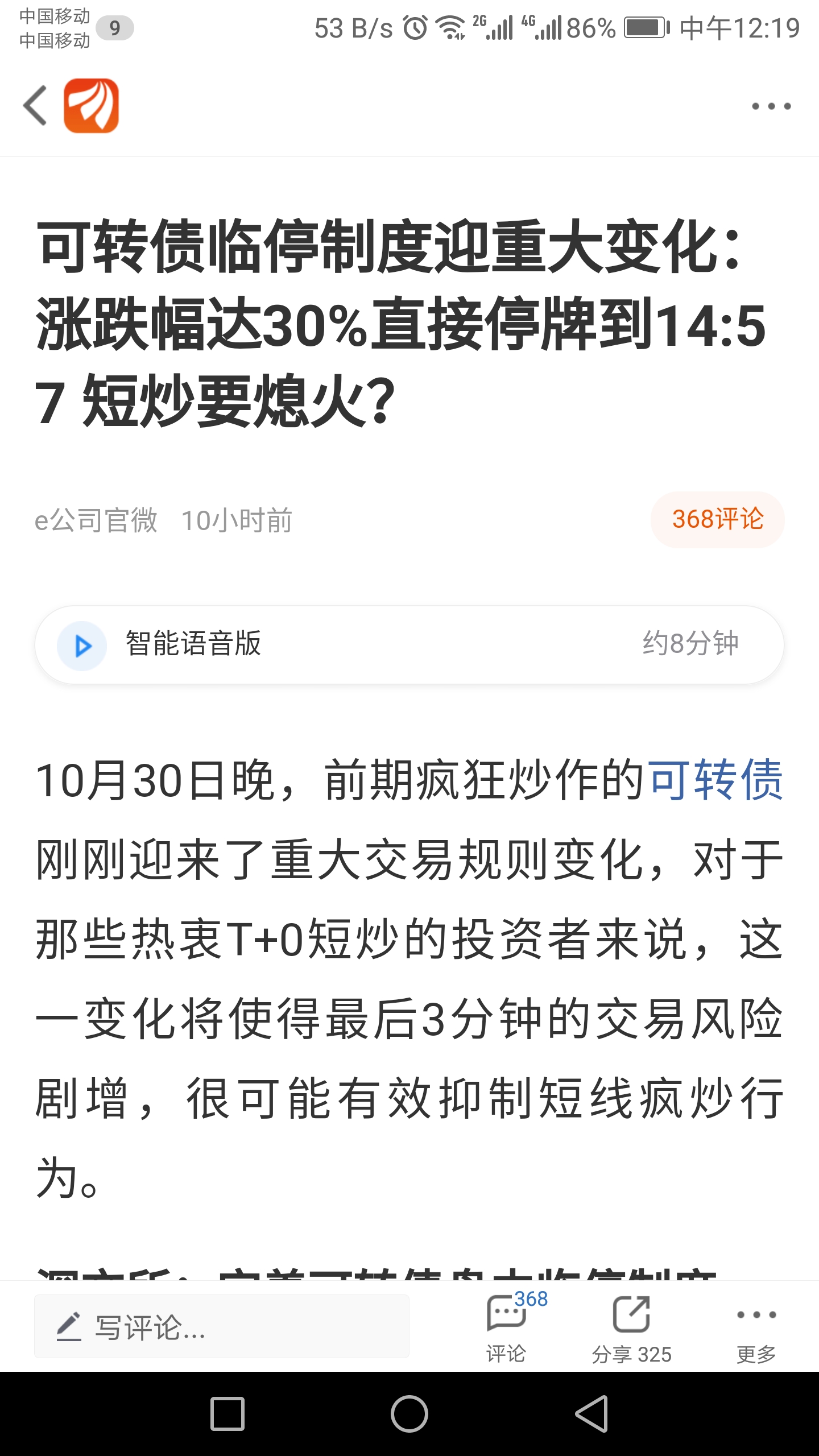Open recent apps from the navigation bar
The image size is (819, 1456).
click(227, 1414)
